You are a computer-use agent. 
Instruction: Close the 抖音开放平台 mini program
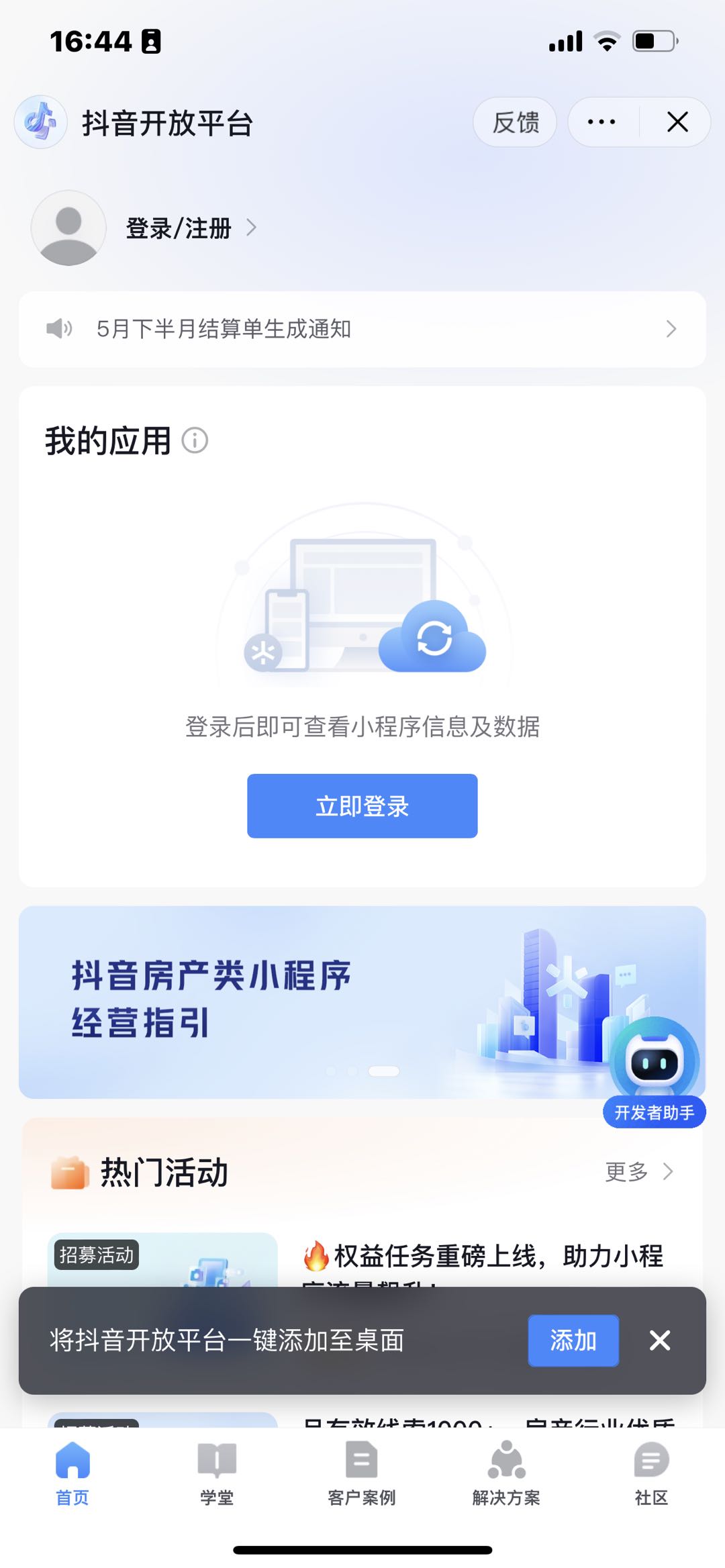[677, 122]
